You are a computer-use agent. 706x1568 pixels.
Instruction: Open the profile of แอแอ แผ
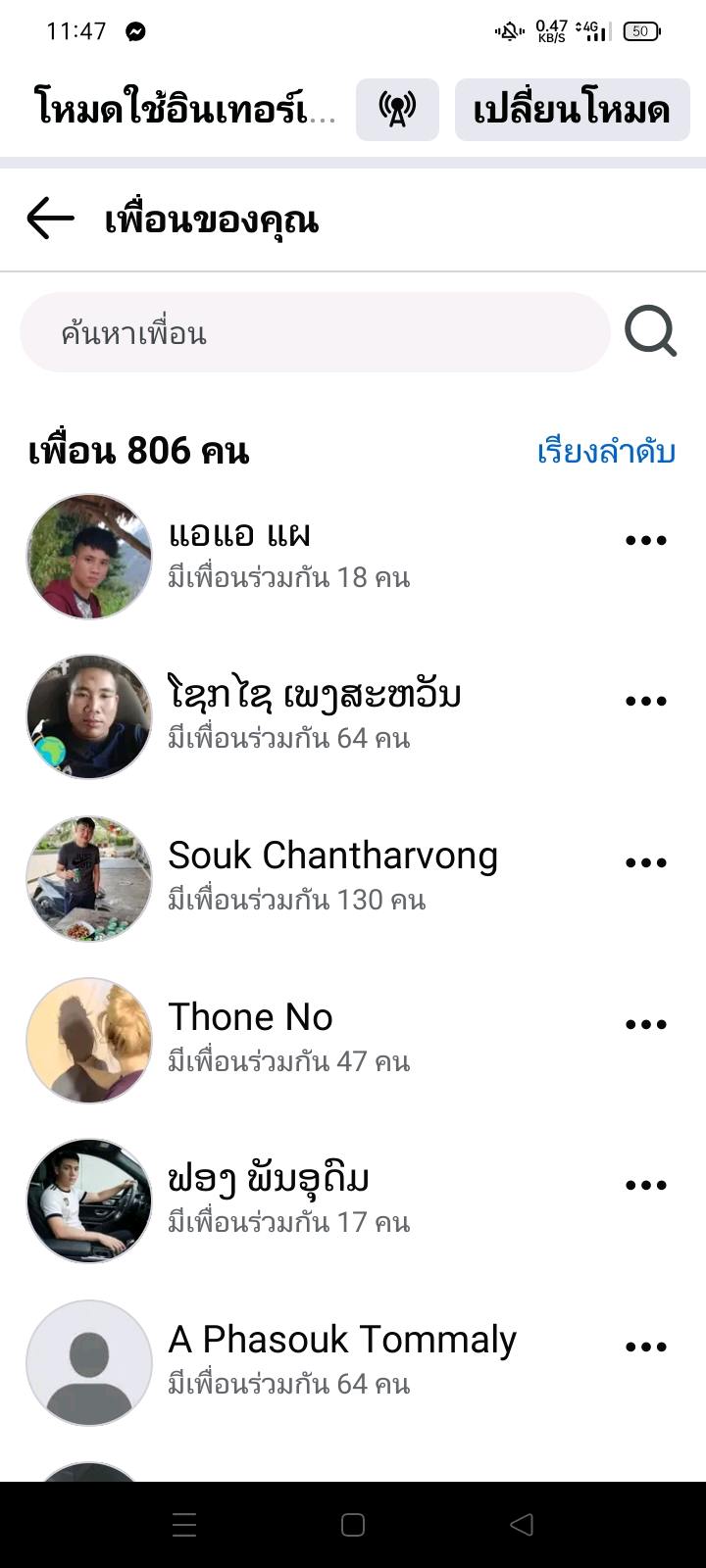pos(239,535)
